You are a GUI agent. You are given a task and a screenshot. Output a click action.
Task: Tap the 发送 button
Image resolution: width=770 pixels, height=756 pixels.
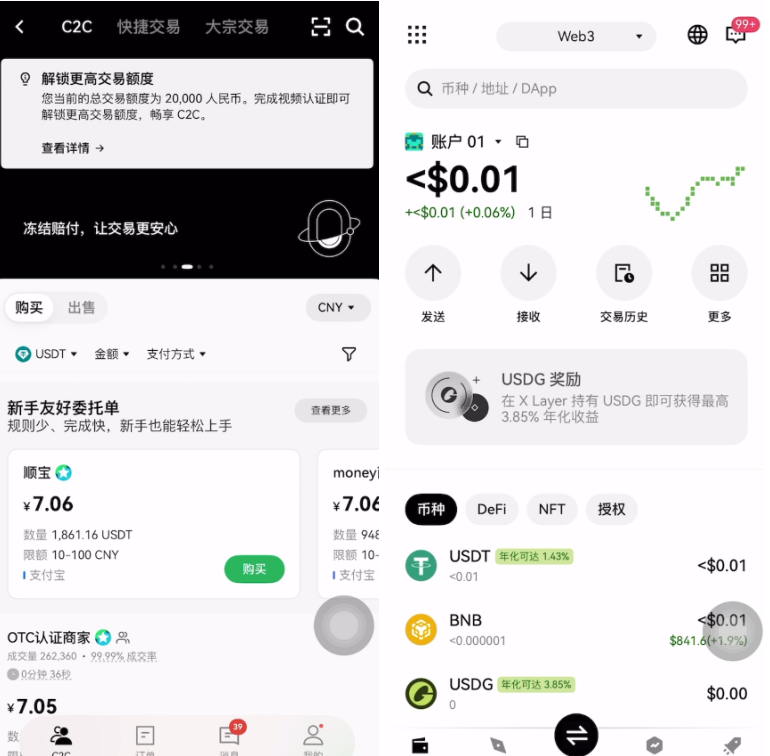tap(433, 285)
